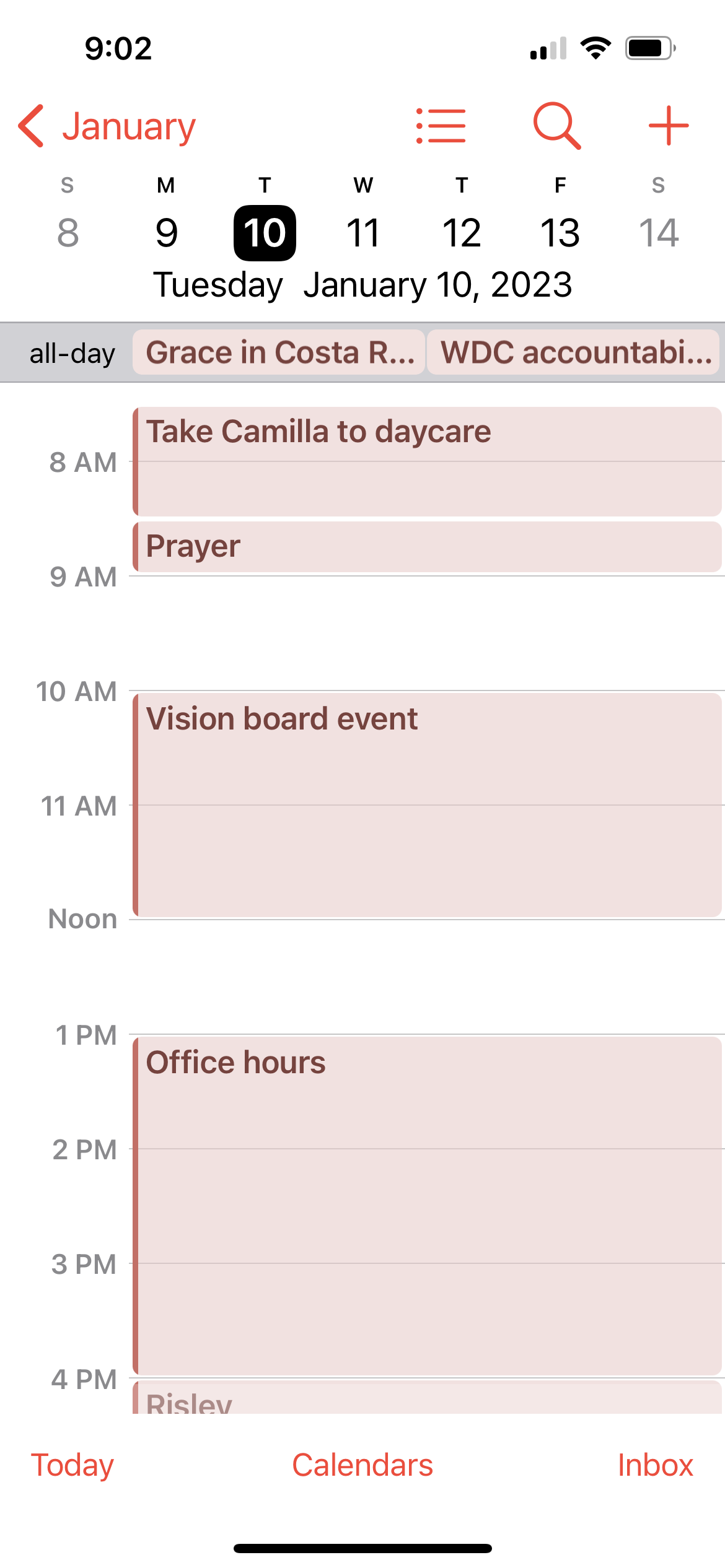Open the calendar search
The image size is (725, 1568).
(x=556, y=126)
